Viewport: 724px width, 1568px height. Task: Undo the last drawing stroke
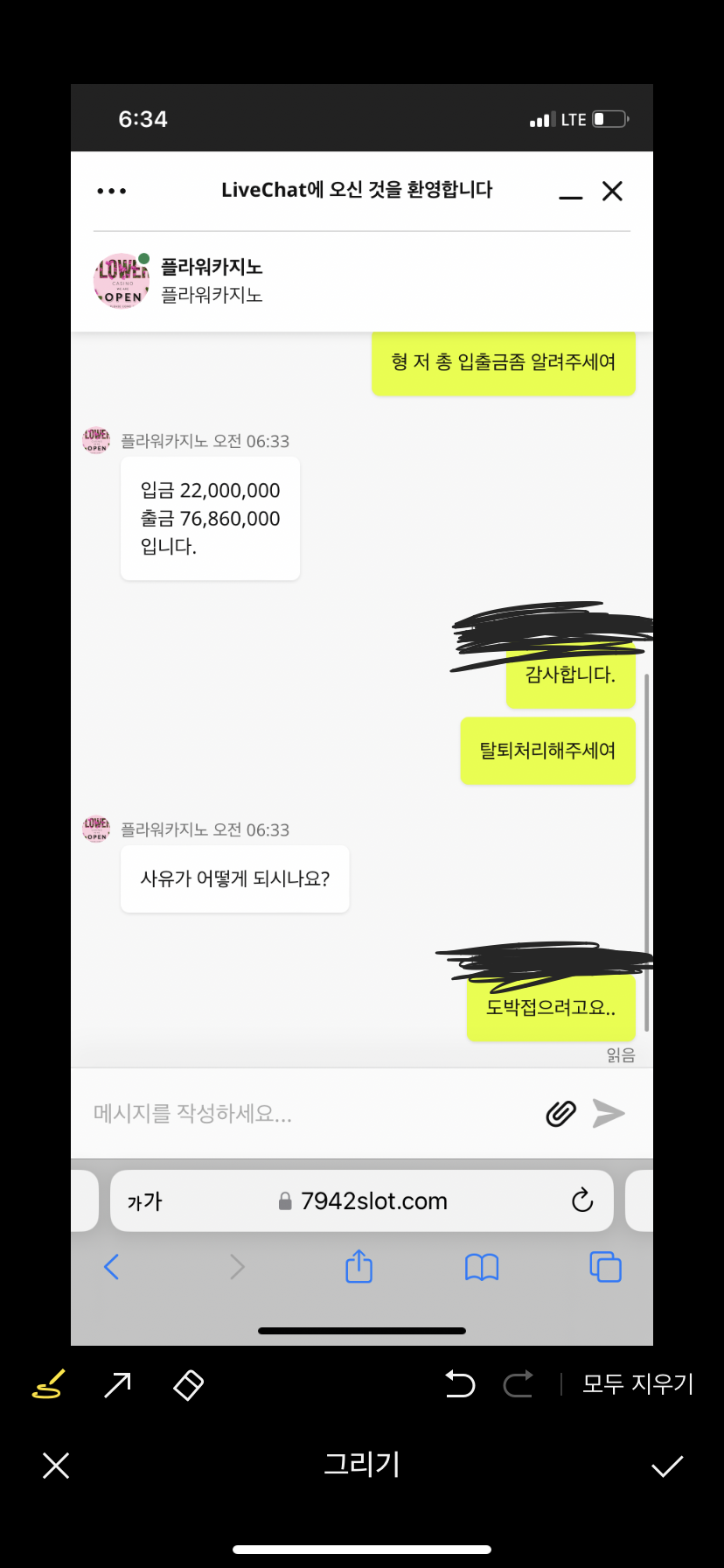point(459,1383)
